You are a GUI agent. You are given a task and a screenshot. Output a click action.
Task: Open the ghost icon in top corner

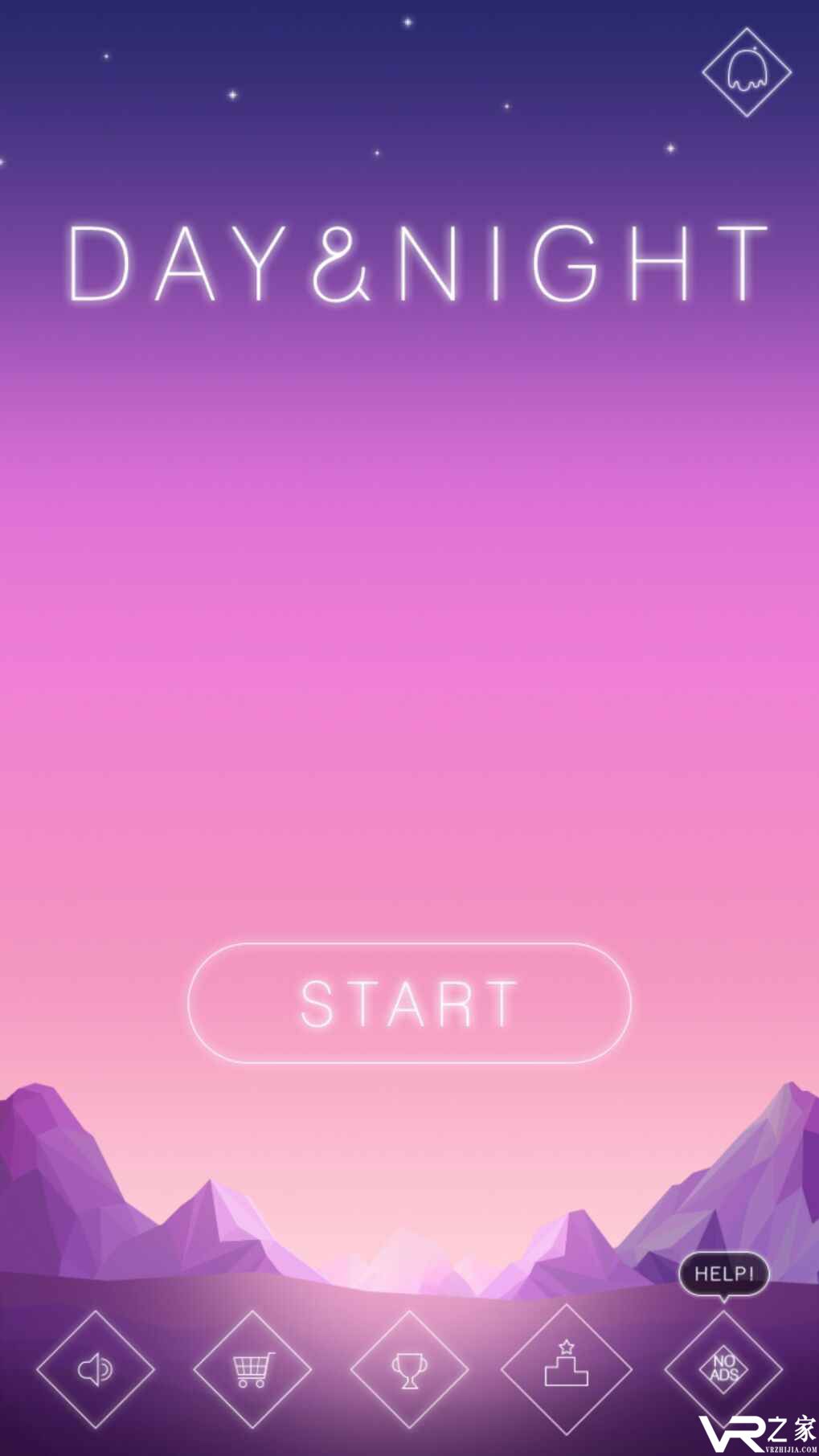(x=747, y=72)
